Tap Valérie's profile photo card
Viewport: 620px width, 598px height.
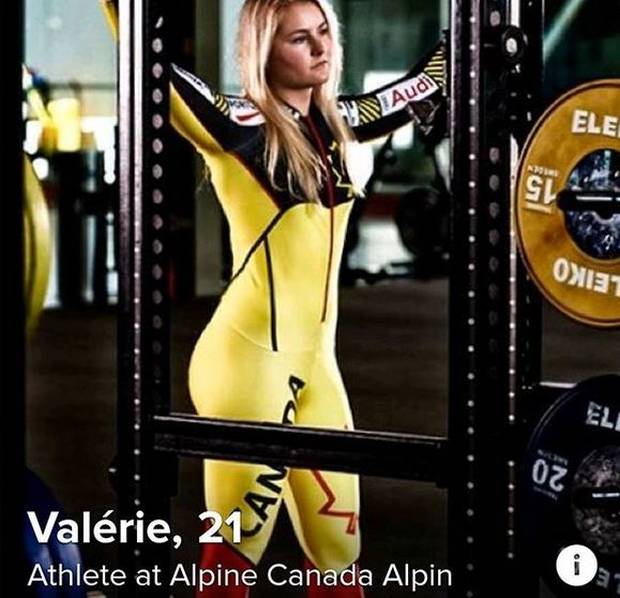310,280
